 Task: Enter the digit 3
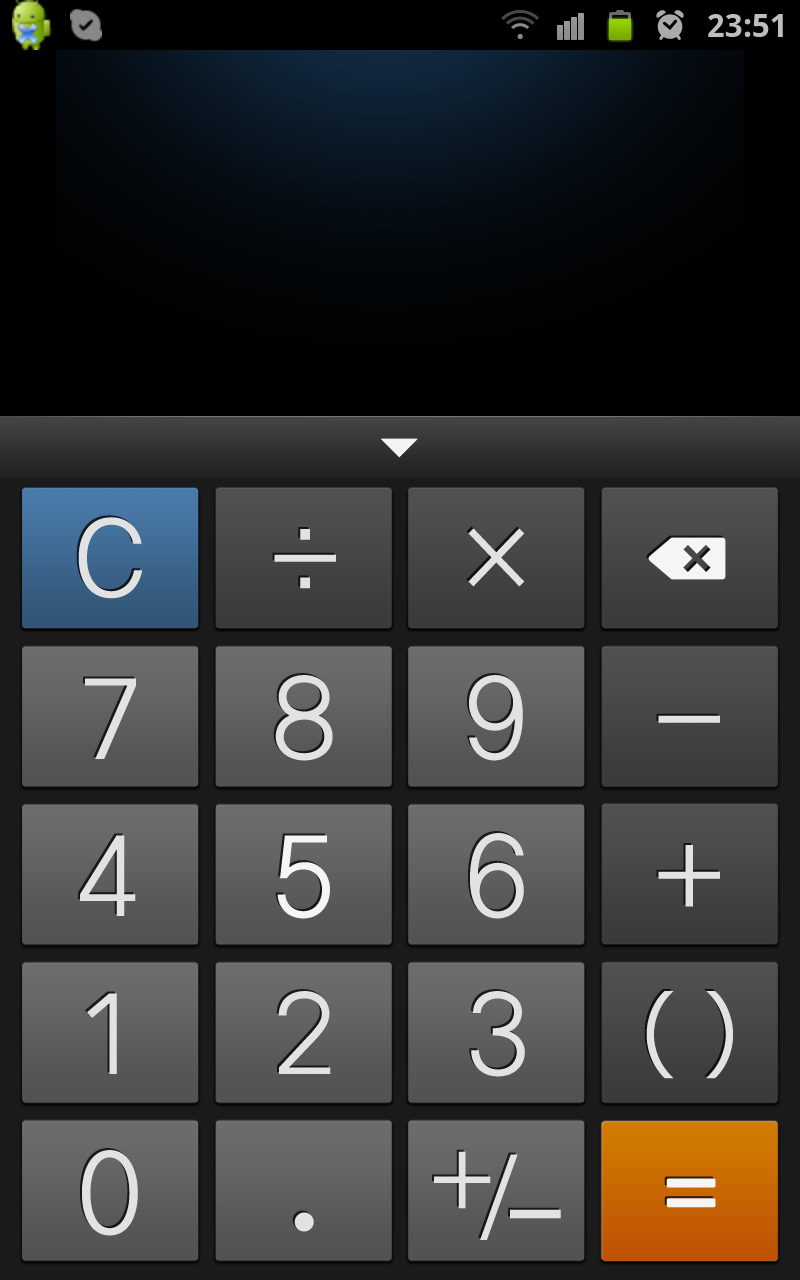click(x=496, y=1032)
